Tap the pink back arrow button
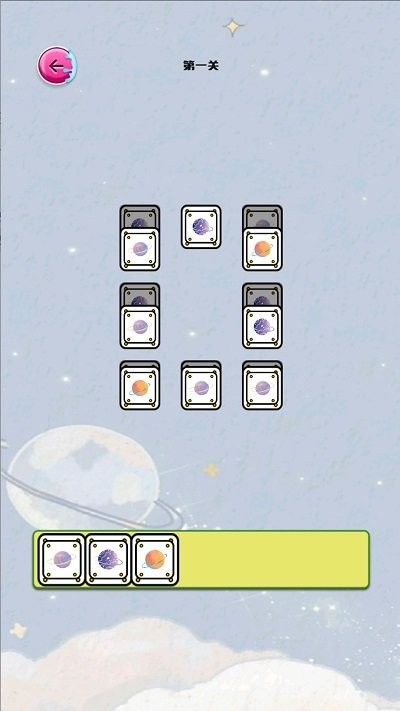 pos(57,66)
